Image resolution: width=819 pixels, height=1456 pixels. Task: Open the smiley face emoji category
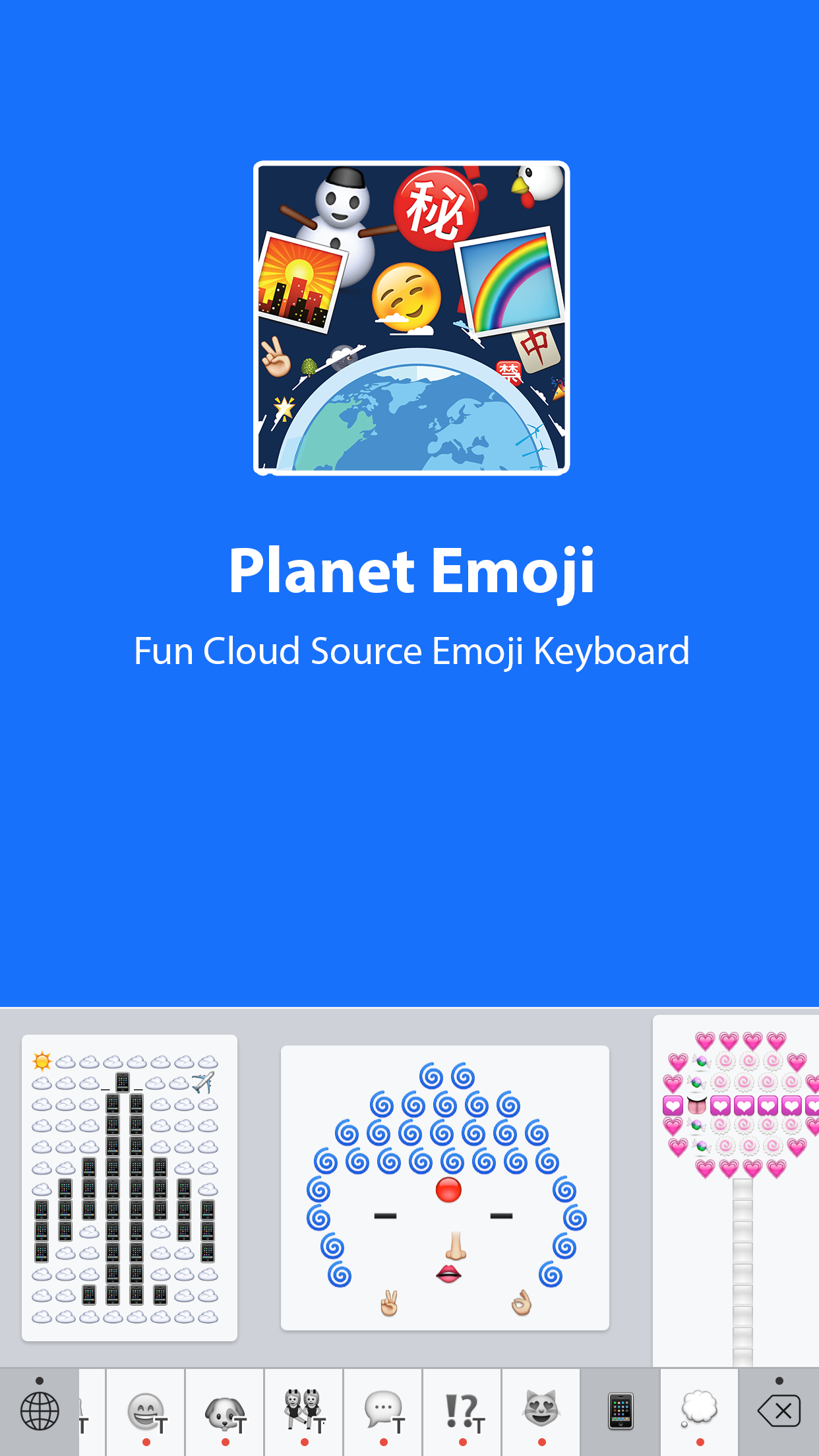pos(146,1412)
